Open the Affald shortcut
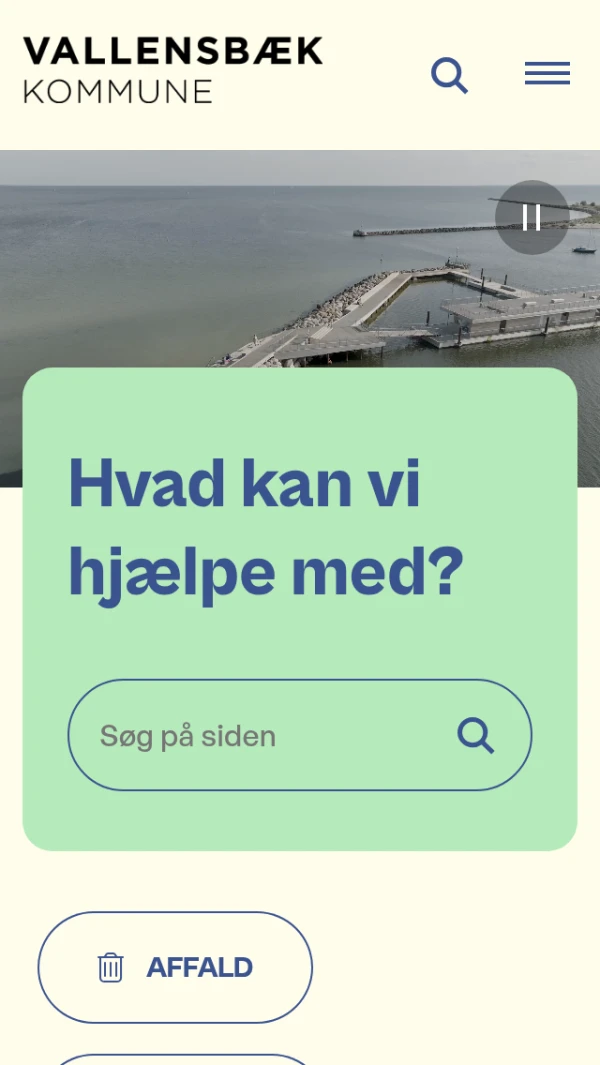This screenshot has height=1065, width=600. tap(175, 967)
